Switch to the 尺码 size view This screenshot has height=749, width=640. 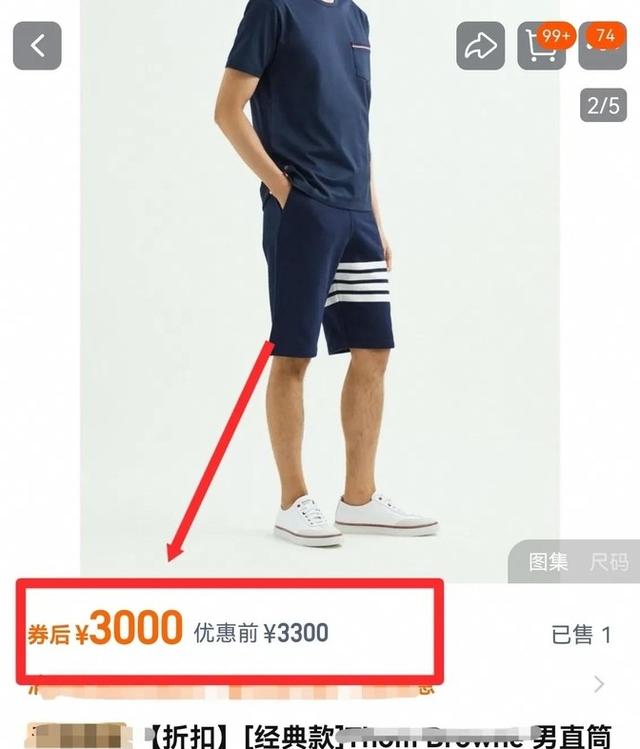coord(608,562)
